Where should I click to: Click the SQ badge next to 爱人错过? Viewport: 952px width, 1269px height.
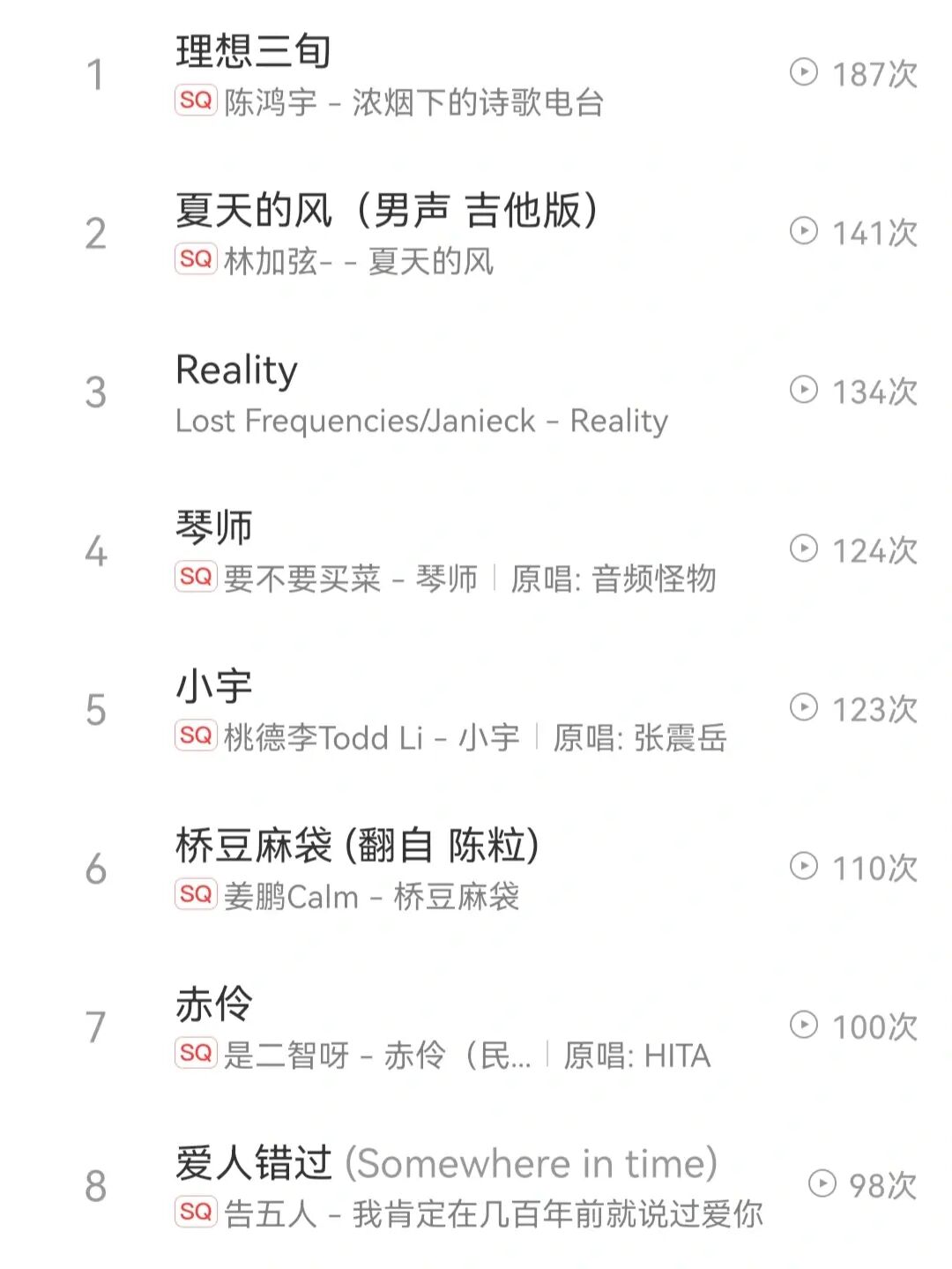click(x=195, y=1215)
